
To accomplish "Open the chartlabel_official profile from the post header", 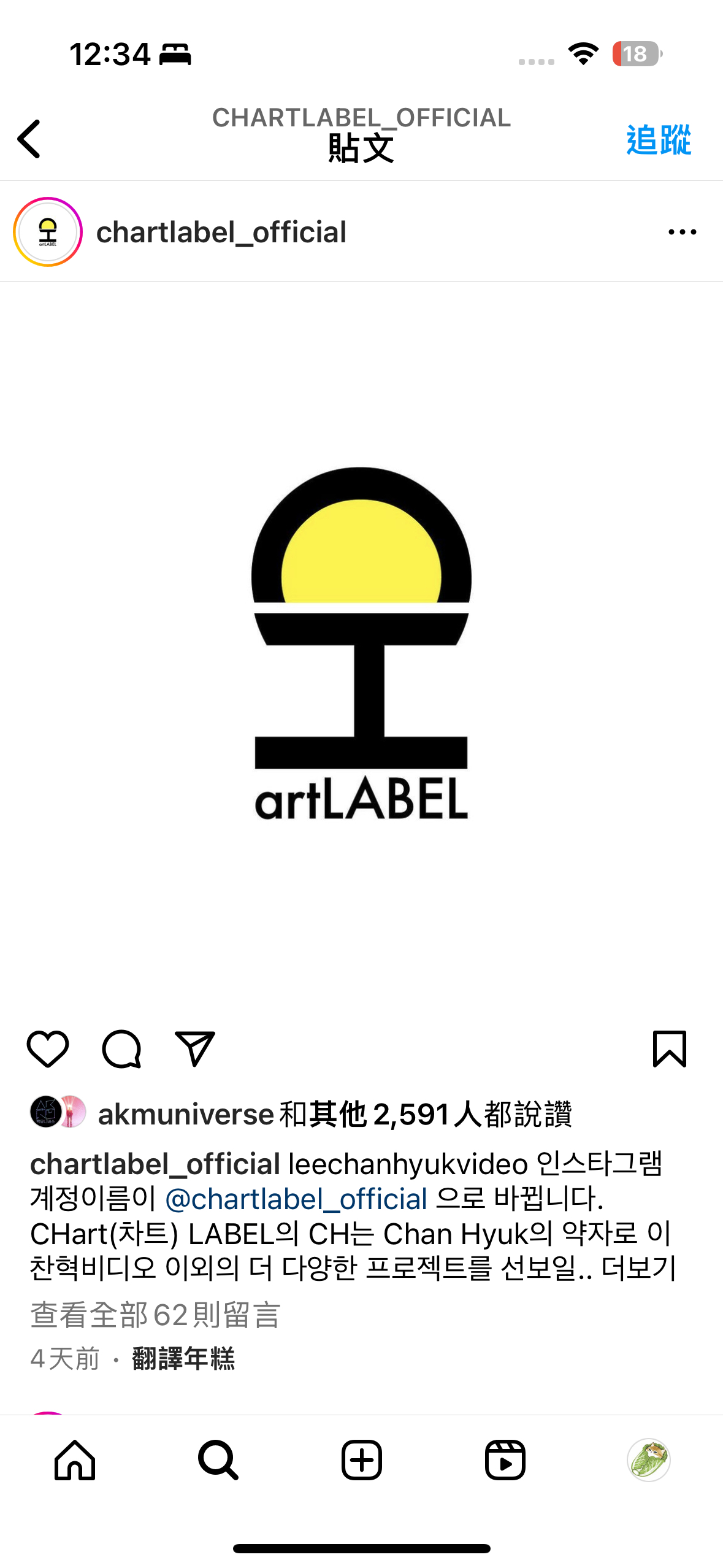I will (221, 233).
